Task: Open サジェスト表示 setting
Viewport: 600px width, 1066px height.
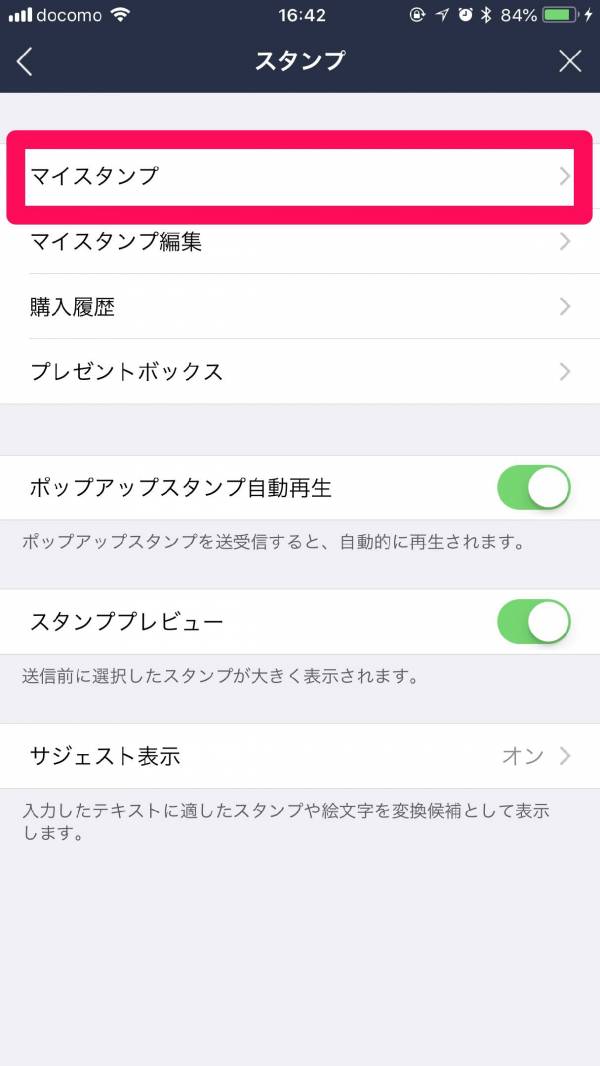Action: pos(300,756)
